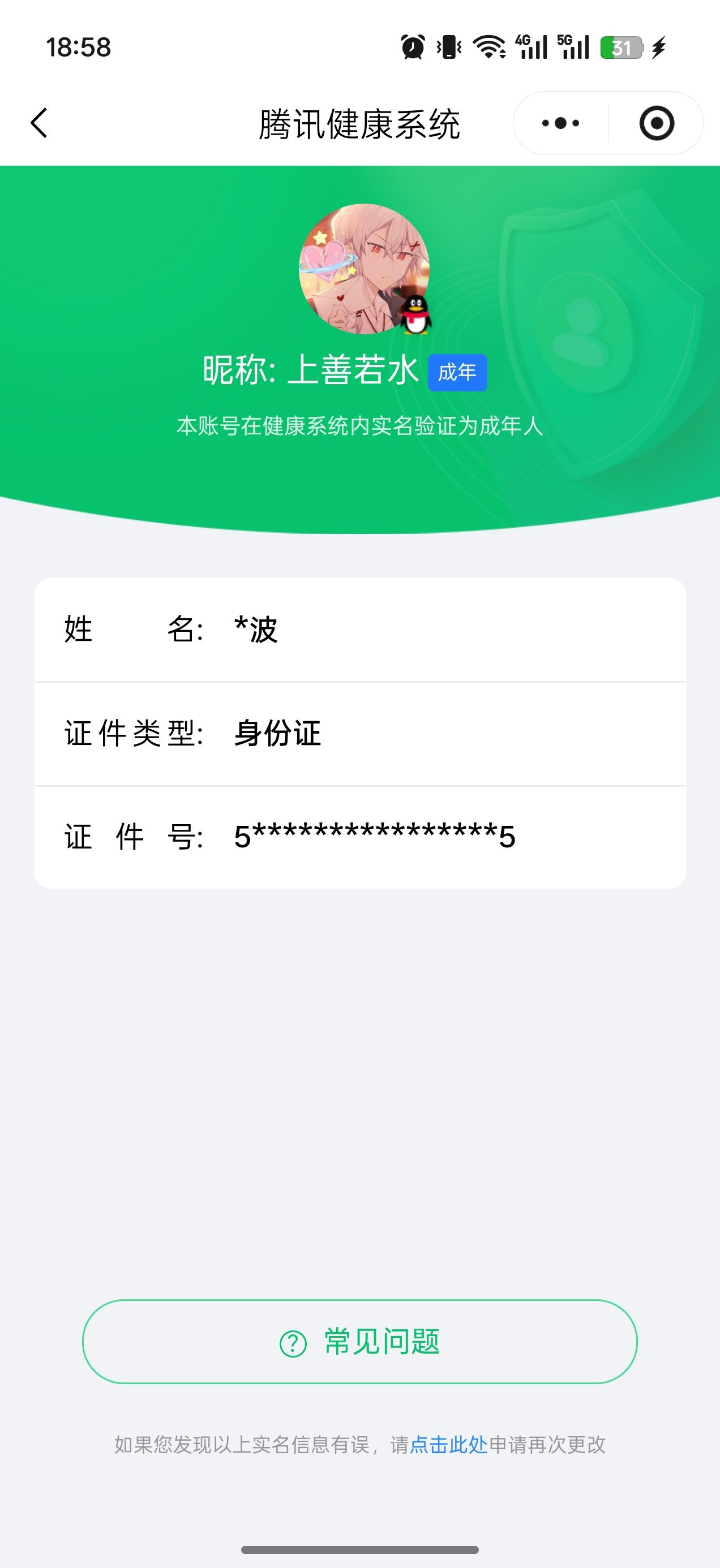
Task: Tap the capsule close/circle button
Action: 657,122
